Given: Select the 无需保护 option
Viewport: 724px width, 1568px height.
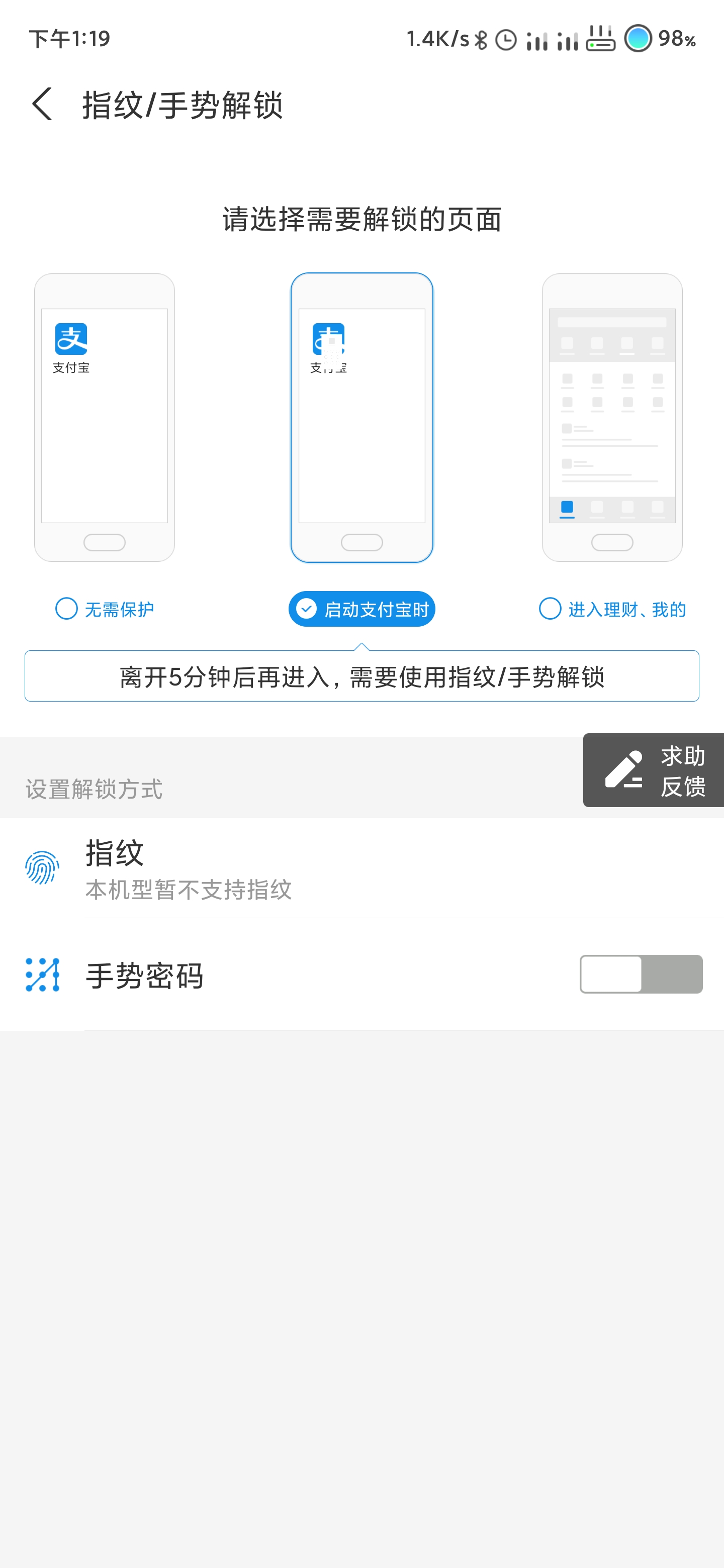Looking at the screenshot, I should [x=105, y=609].
